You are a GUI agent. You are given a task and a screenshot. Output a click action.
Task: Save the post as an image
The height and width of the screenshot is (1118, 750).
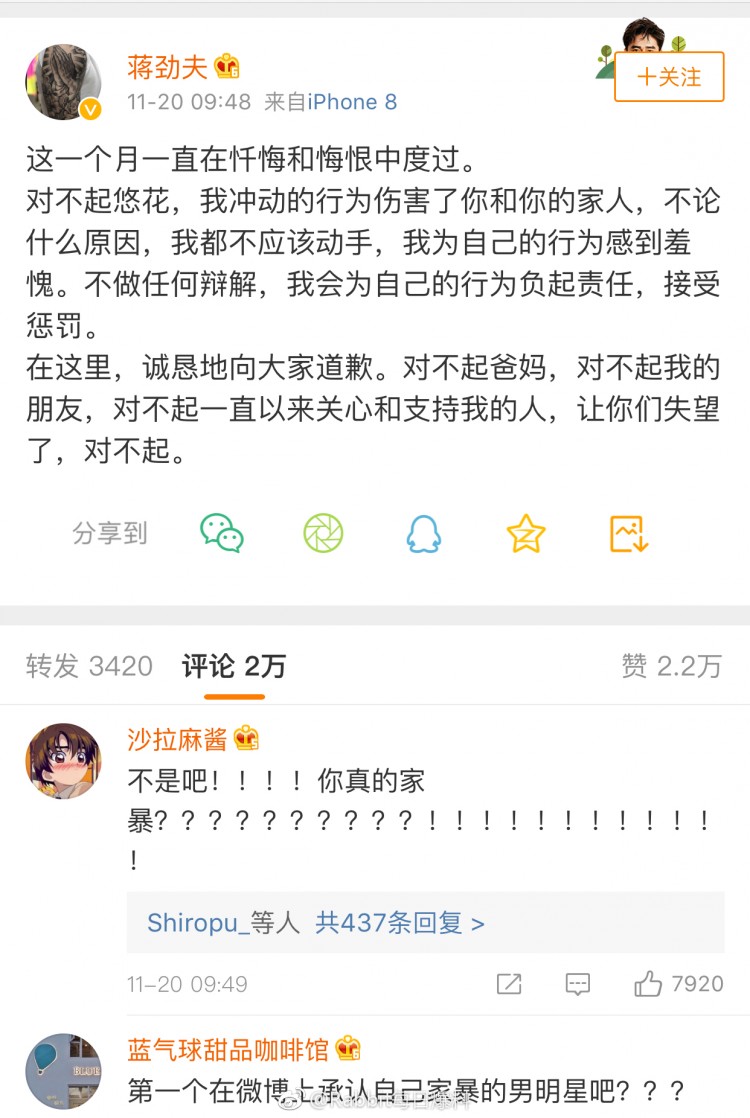pos(629,533)
